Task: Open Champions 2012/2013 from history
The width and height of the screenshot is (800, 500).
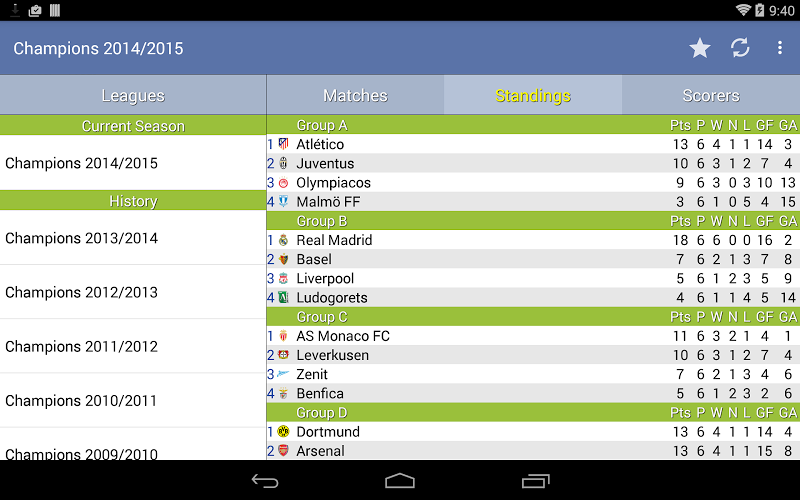Action: coord(133,292)
